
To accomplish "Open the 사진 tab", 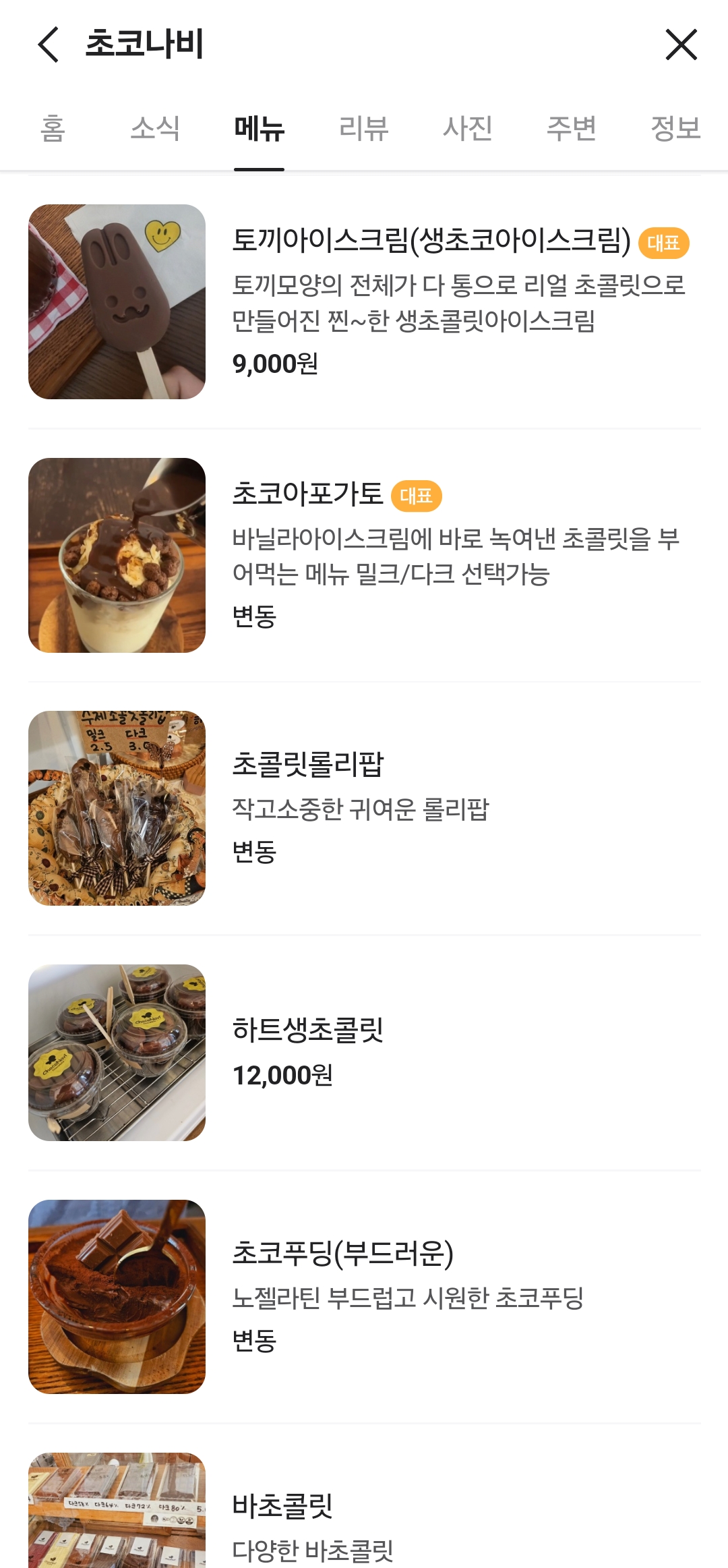I will [x=467, y=128].
